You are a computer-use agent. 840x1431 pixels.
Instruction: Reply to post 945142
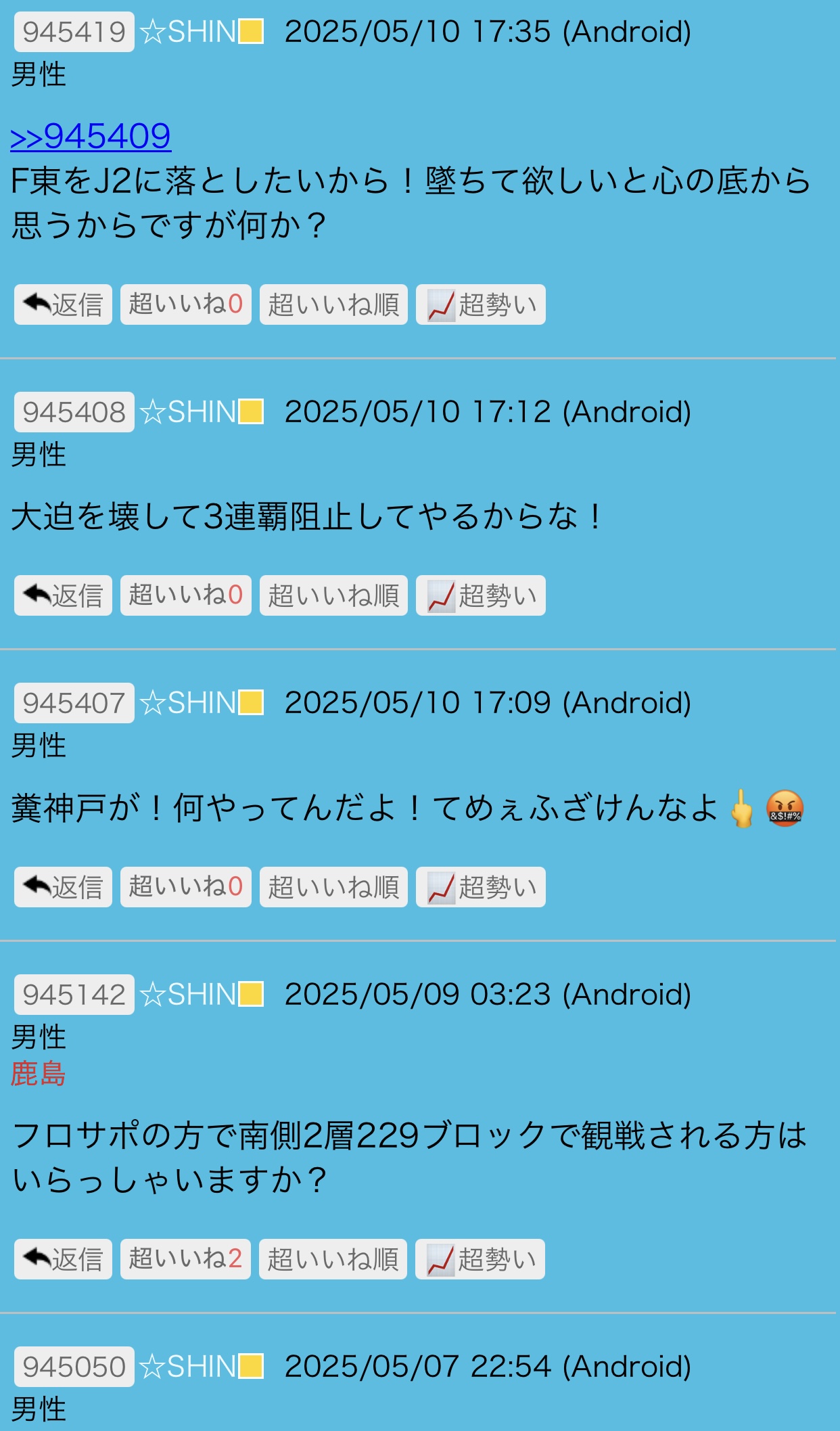point(63,1259)
